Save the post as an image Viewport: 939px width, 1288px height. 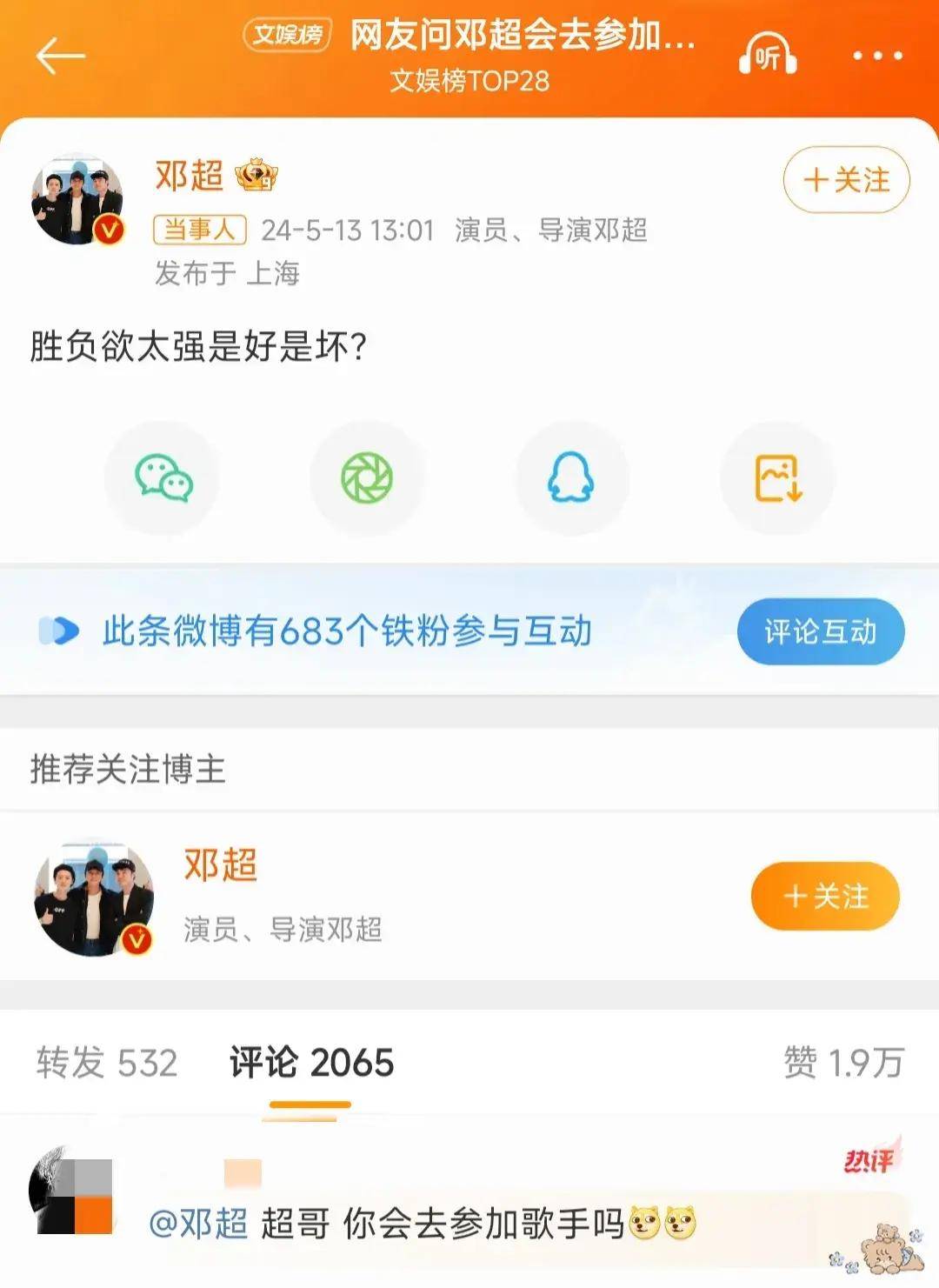pos(777,477)
